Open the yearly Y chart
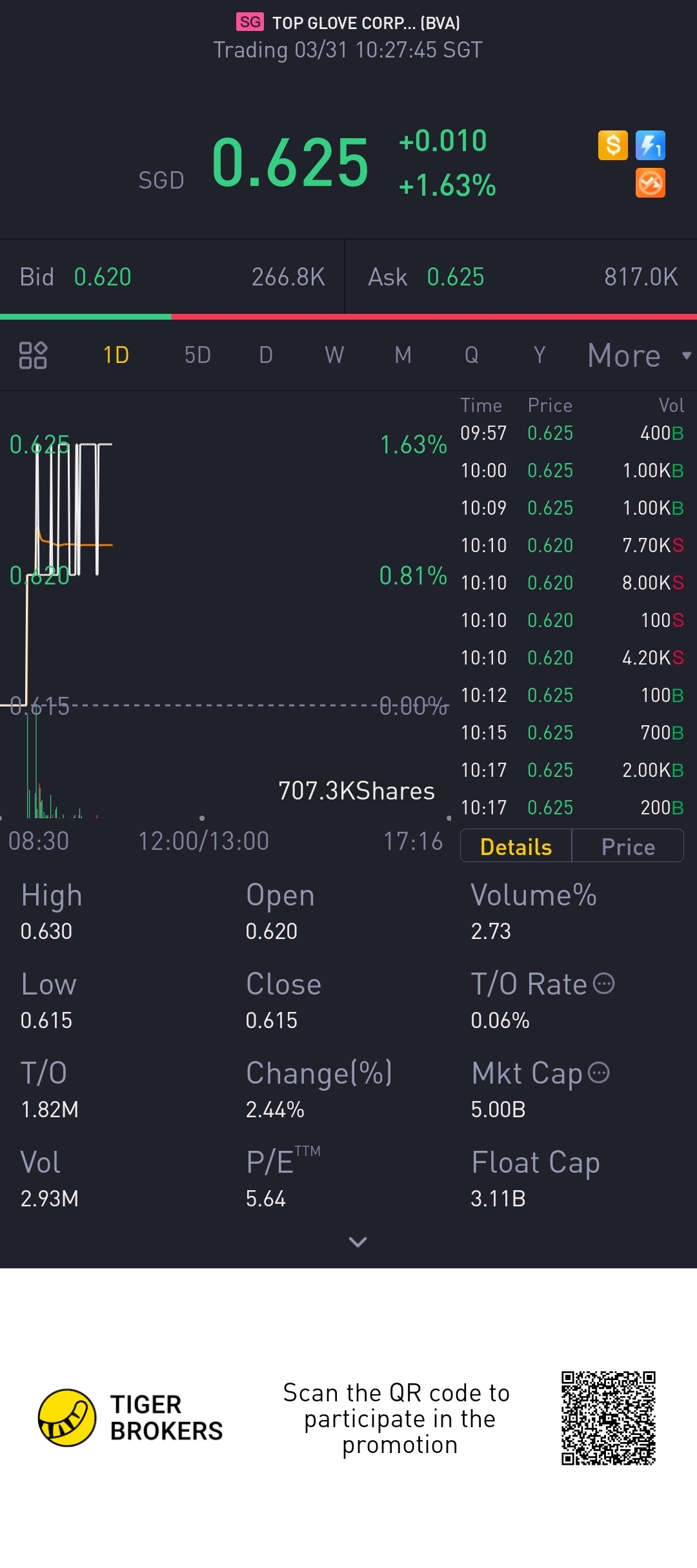 point(540,355)
